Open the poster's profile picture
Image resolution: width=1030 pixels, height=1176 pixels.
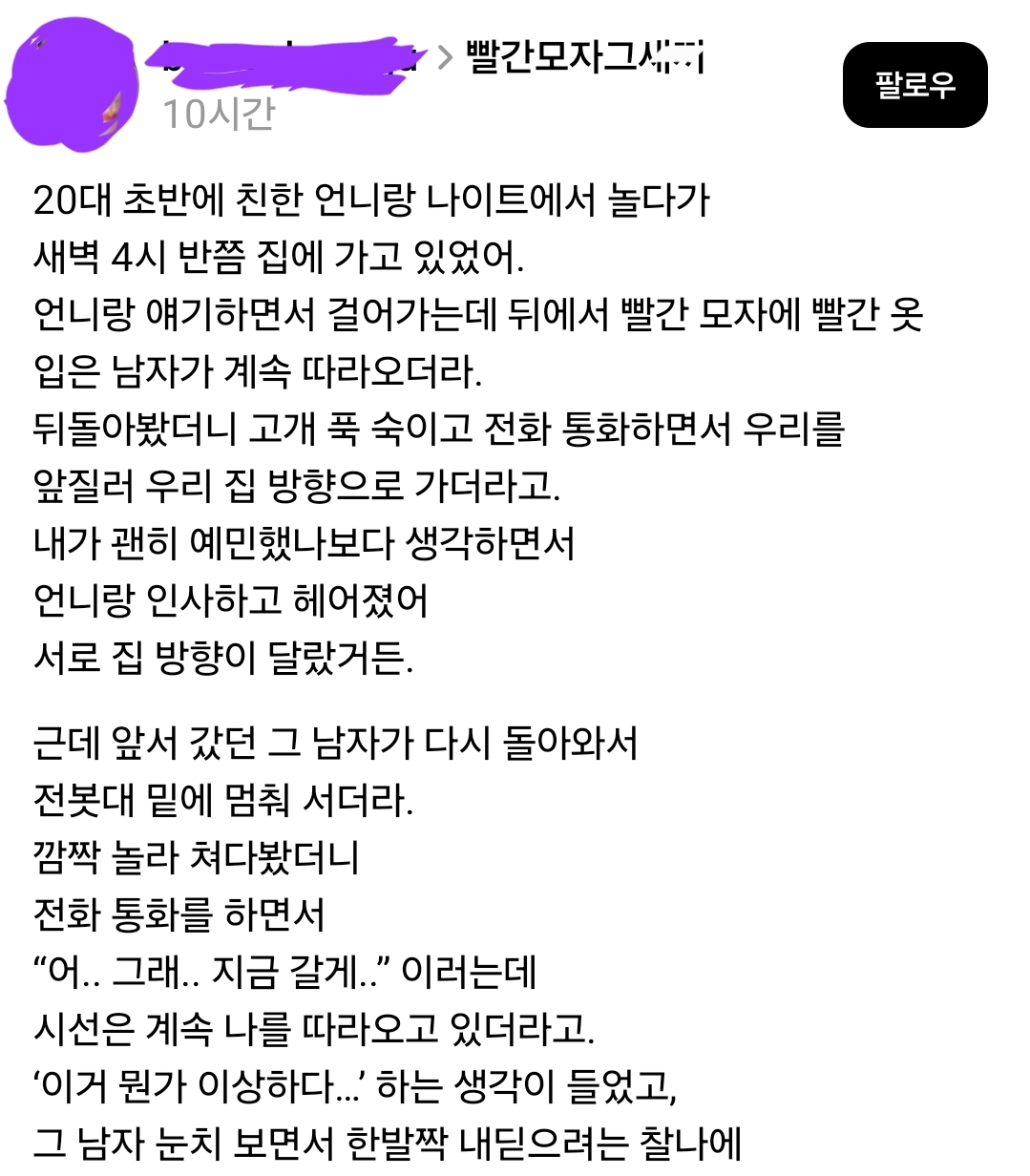(72, 86)
